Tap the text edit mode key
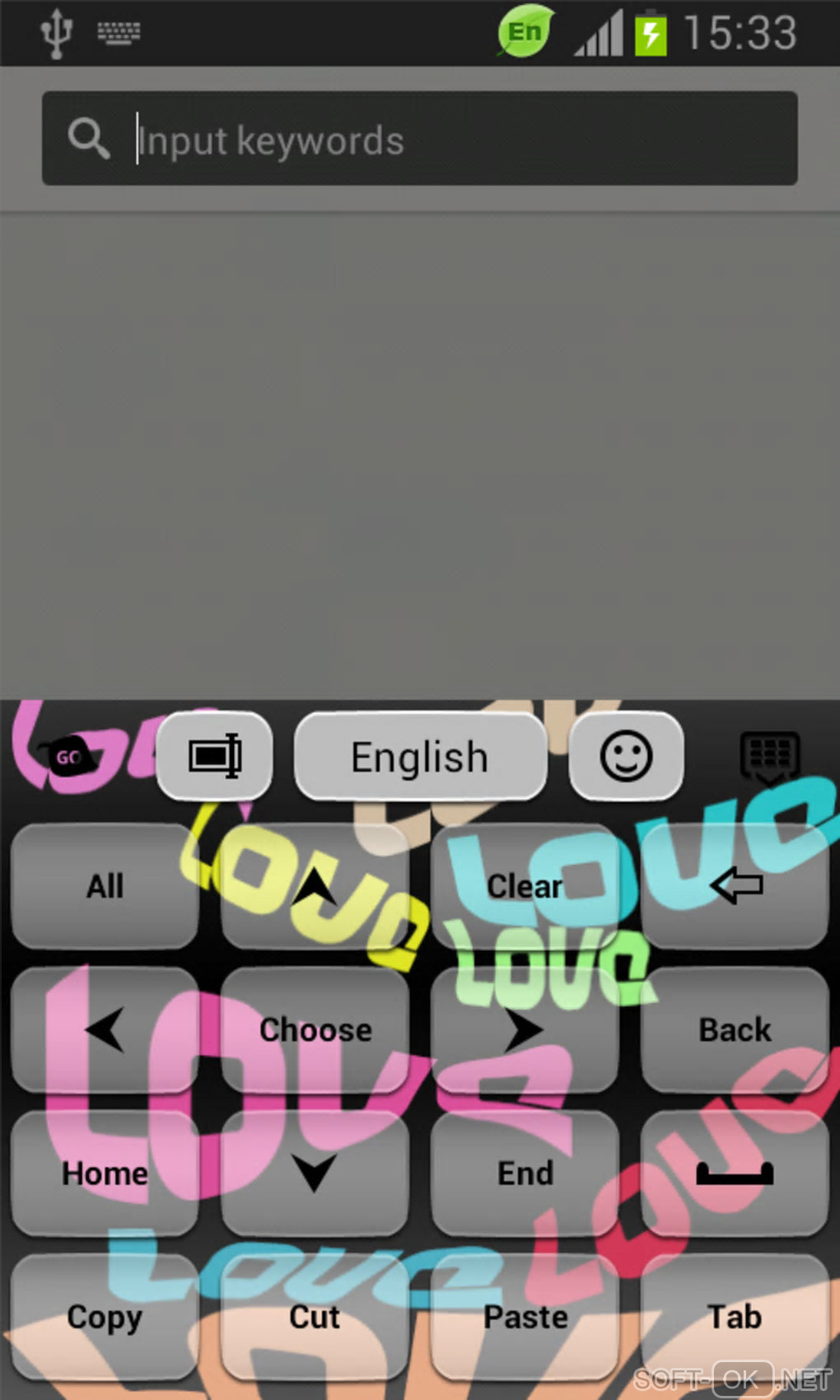 [x=214, y=756]
